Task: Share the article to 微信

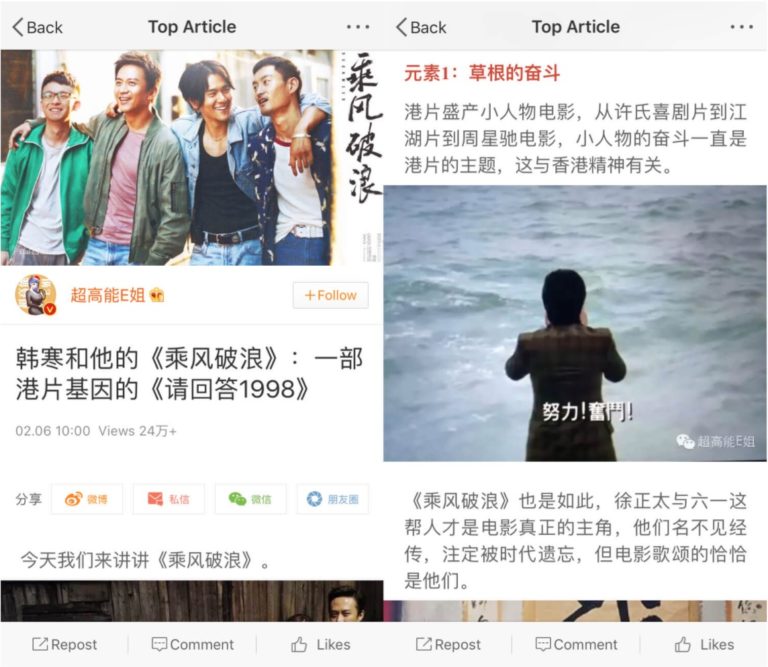Action: click(x=250, y=499)
